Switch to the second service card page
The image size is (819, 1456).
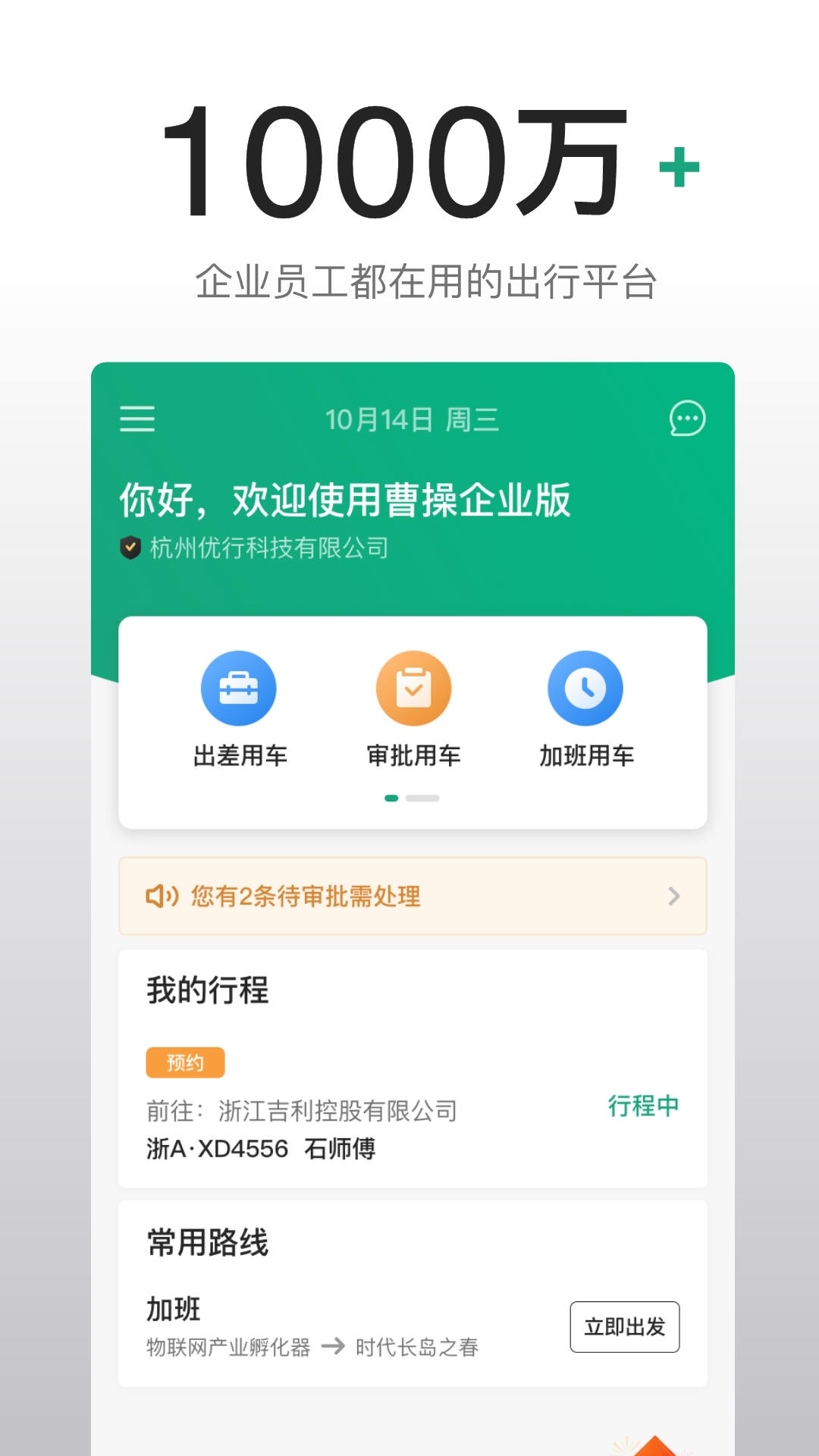click(422, 799)
